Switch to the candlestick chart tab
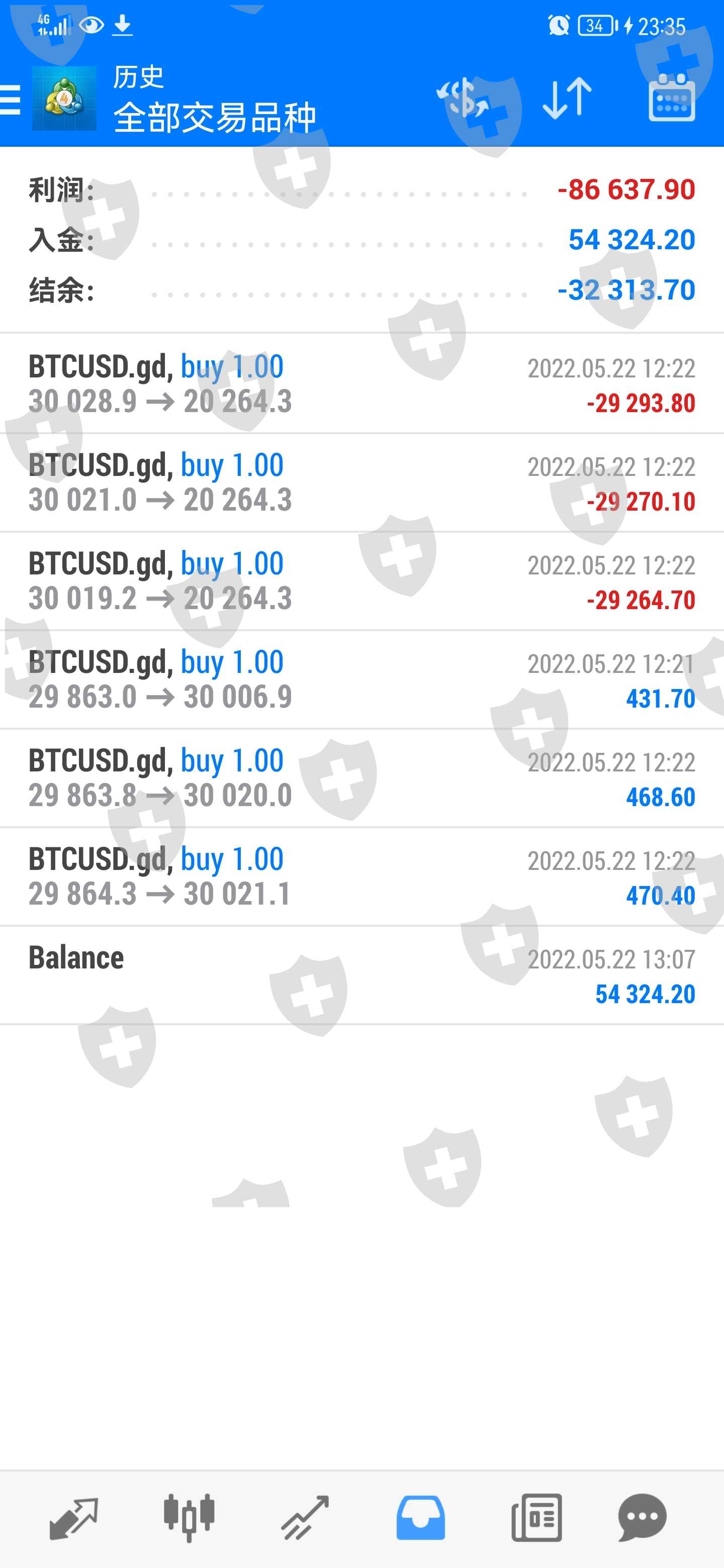This screenshot has width=724, height=1568. 189,1517
